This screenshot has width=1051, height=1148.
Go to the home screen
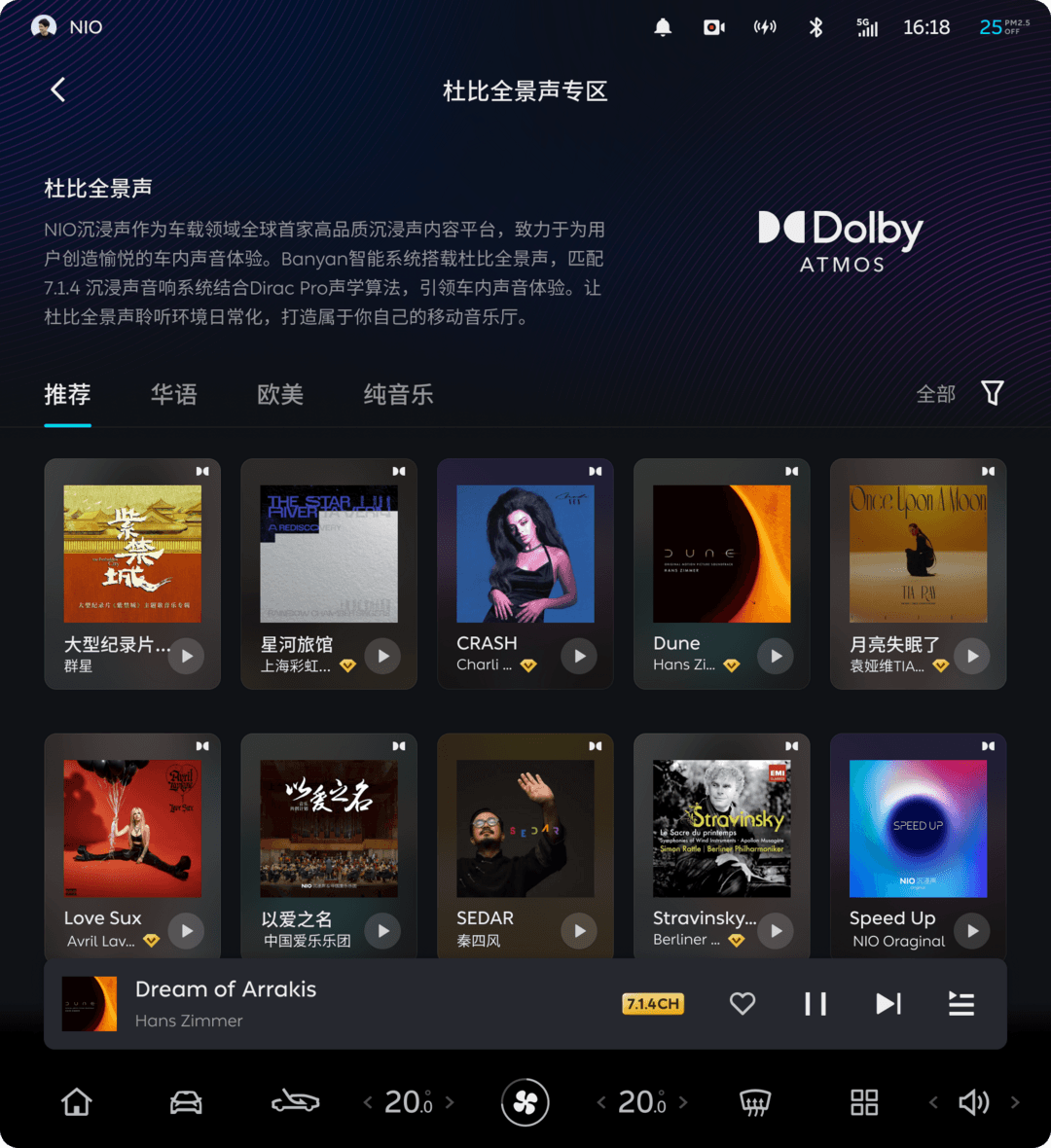coord(77,1102)
